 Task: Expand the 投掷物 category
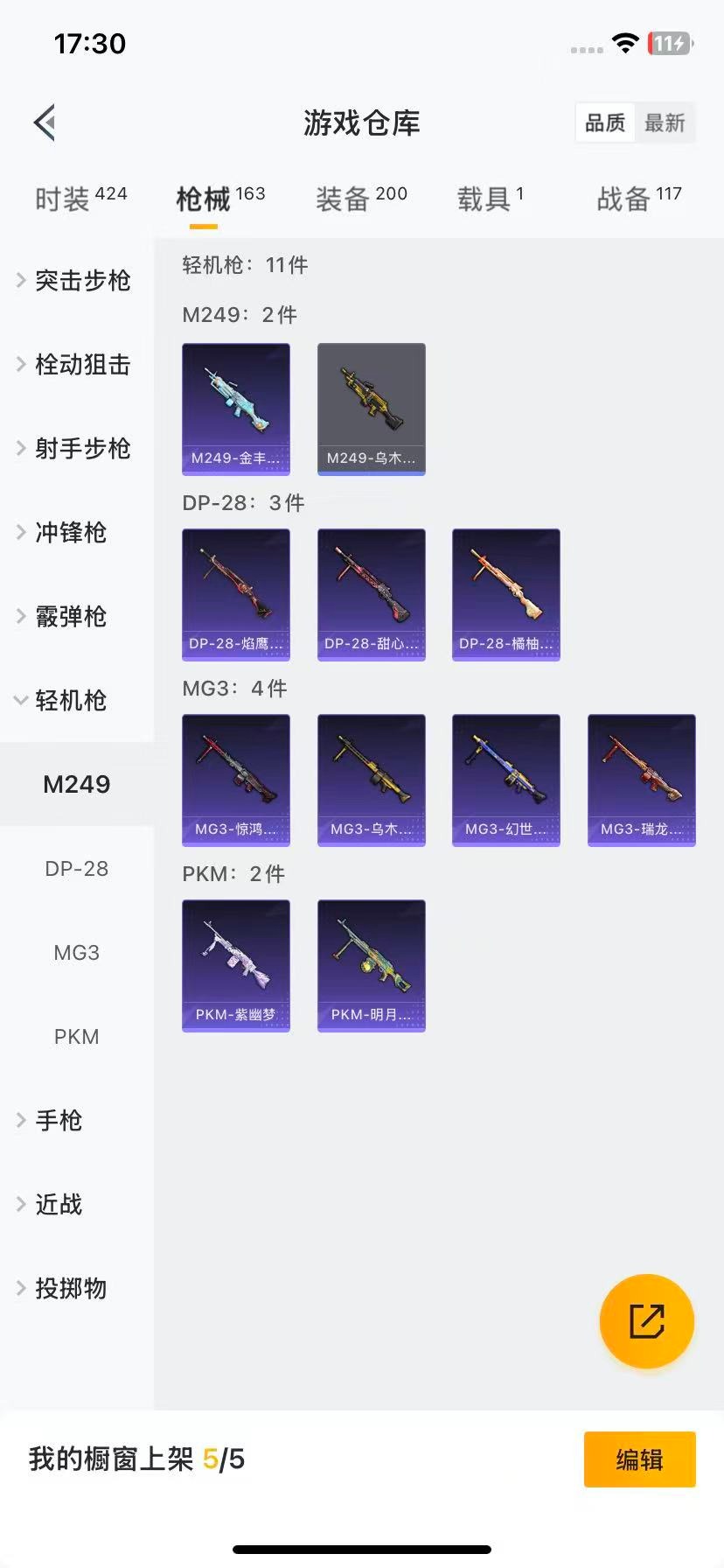[x=69, y=1288]
